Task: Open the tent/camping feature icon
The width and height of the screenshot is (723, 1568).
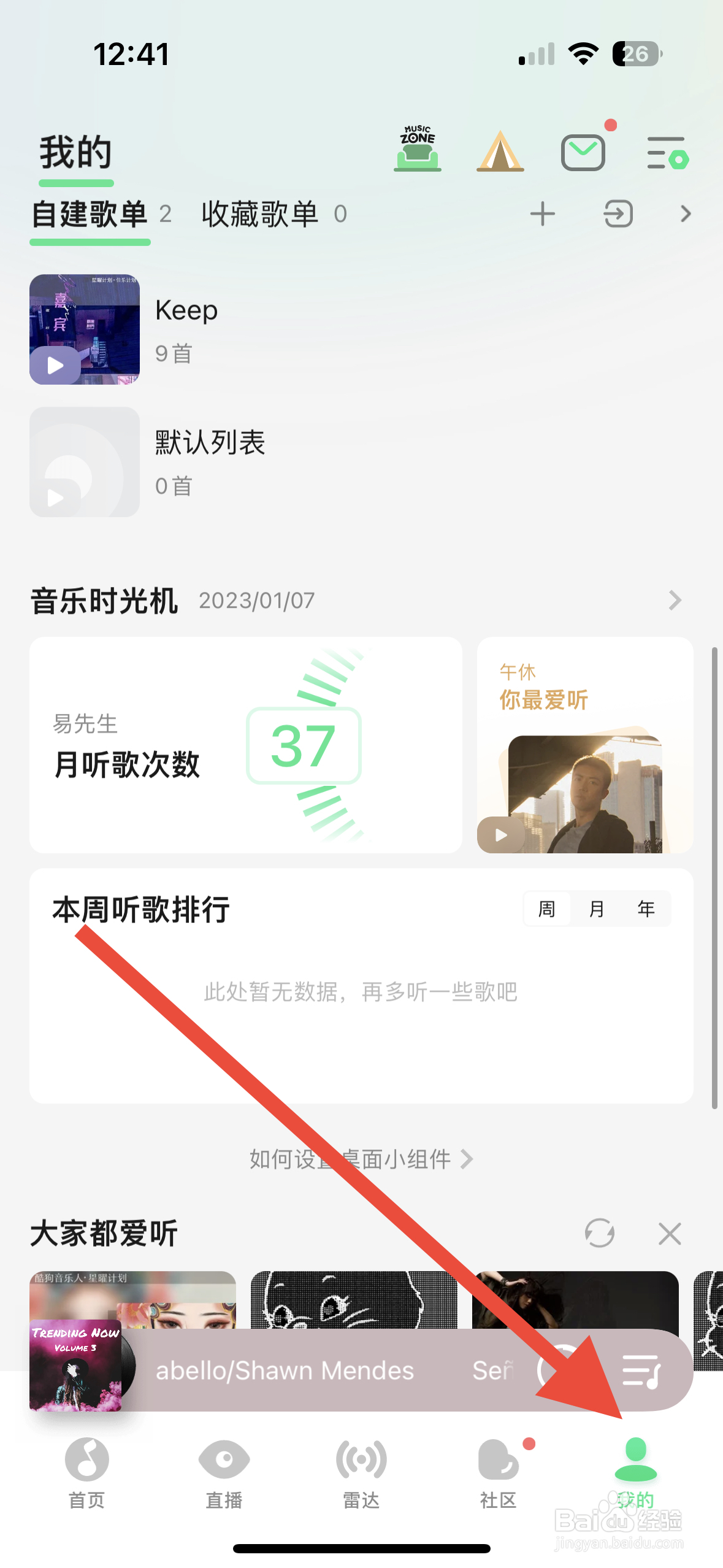Action: (x=500, y=150)
